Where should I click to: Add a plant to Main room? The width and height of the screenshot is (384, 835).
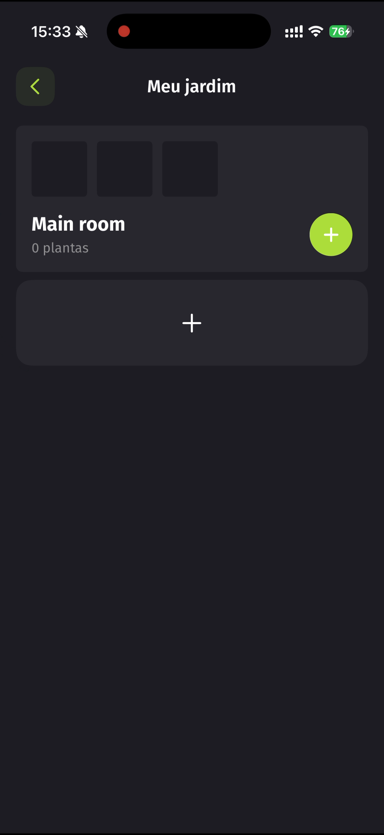(331, 235)
